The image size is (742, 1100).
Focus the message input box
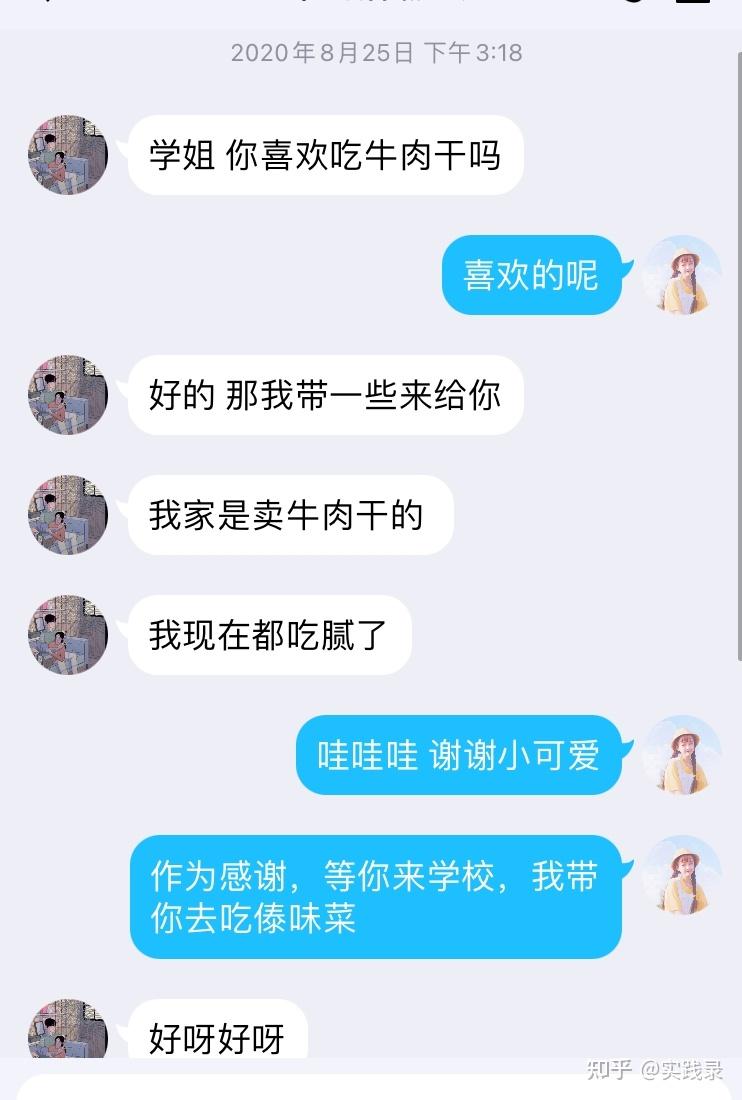(370, 1087)
